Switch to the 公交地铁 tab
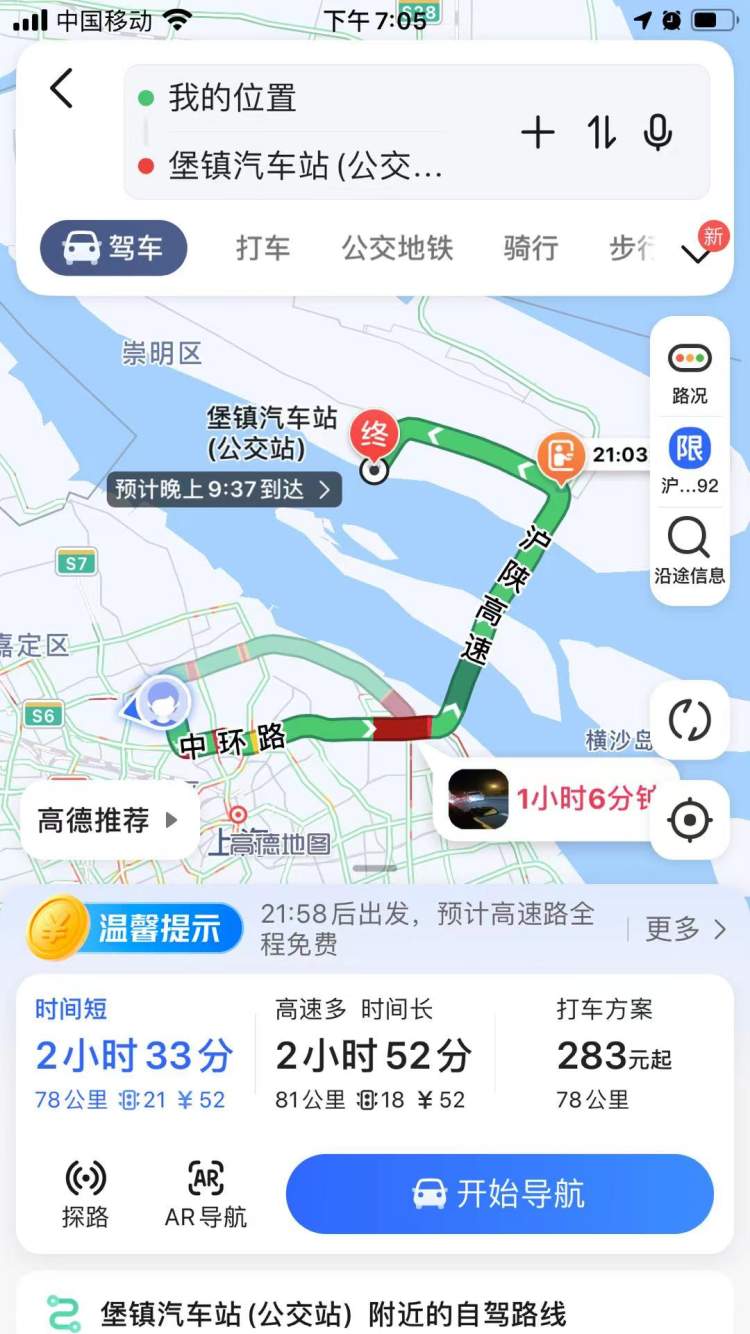Screen dimensions: 750x1334 click(x=397, y=248)
